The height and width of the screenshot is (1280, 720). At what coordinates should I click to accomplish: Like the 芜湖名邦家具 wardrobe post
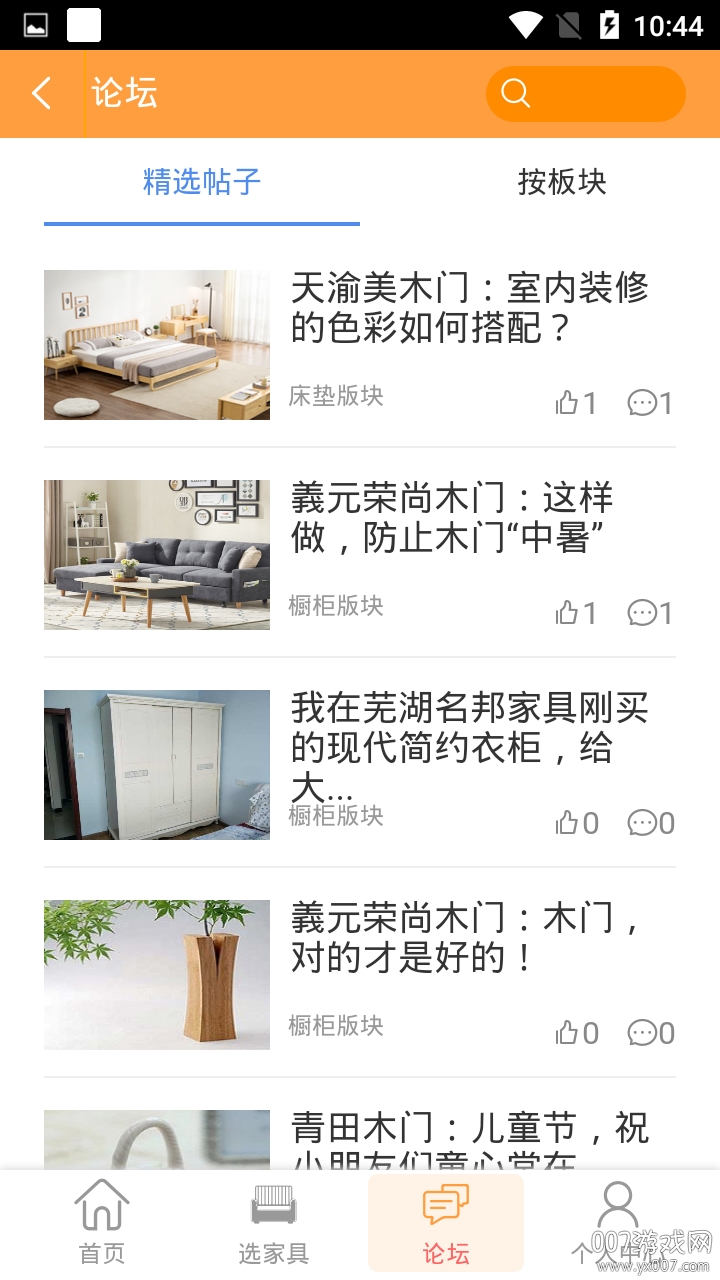pyautogui.click(x=577, y=823)
